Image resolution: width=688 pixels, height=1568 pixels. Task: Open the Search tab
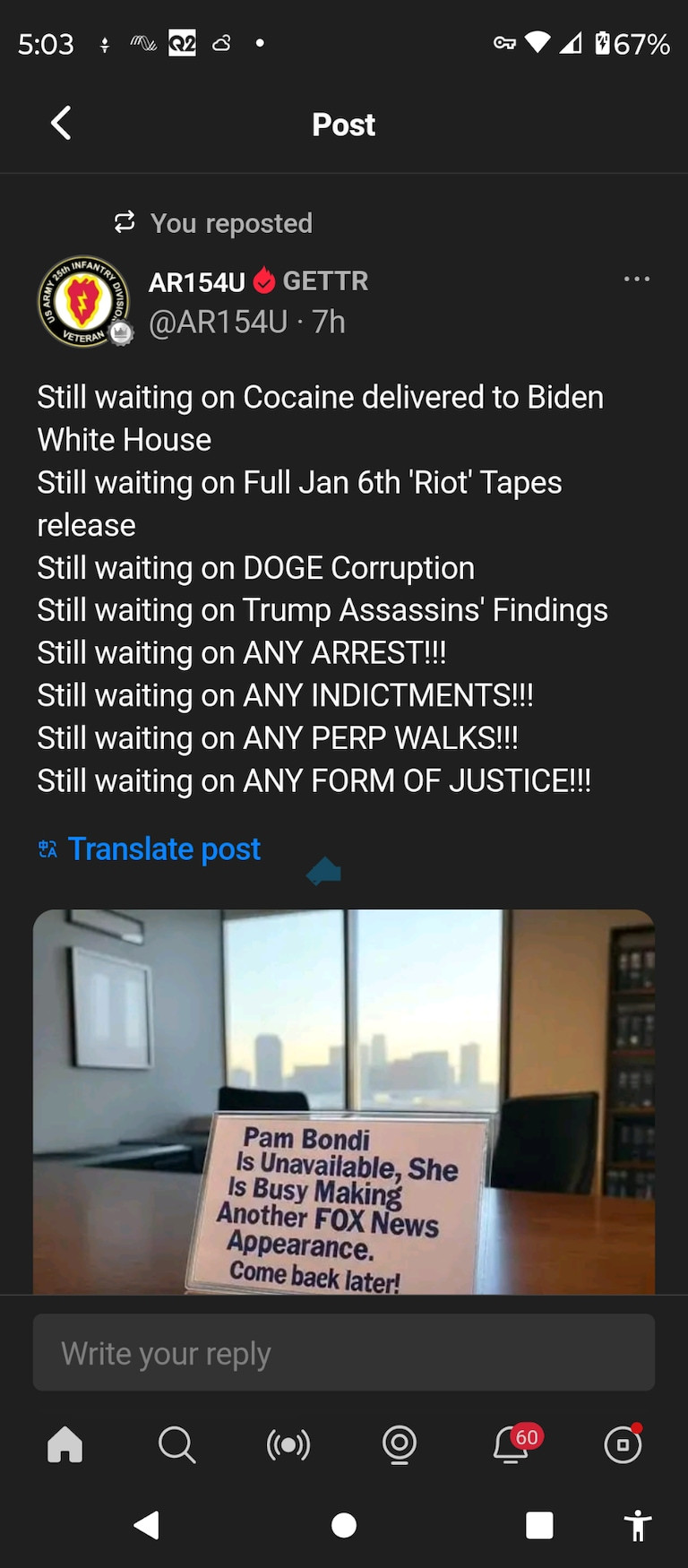click(176, 1444)
